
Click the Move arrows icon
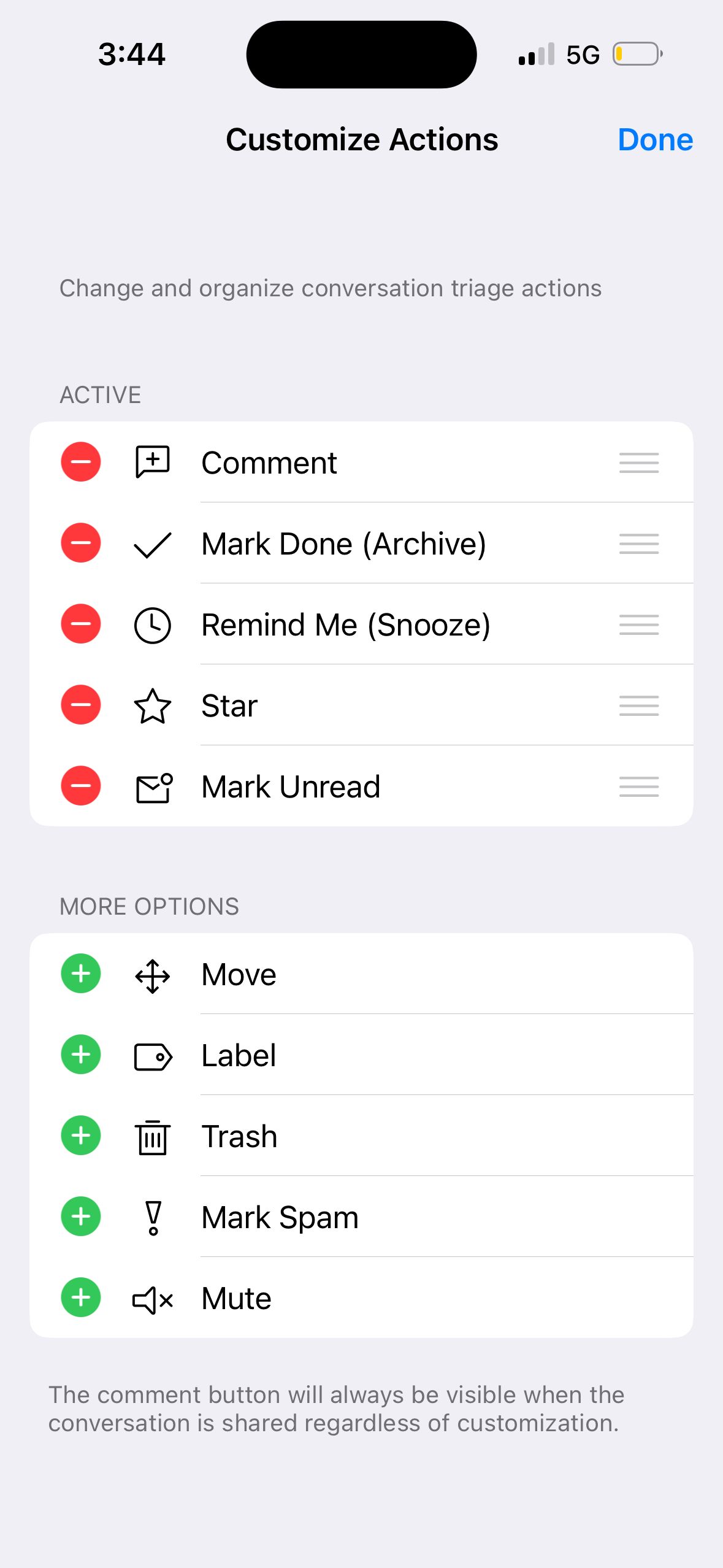point(151,974)
